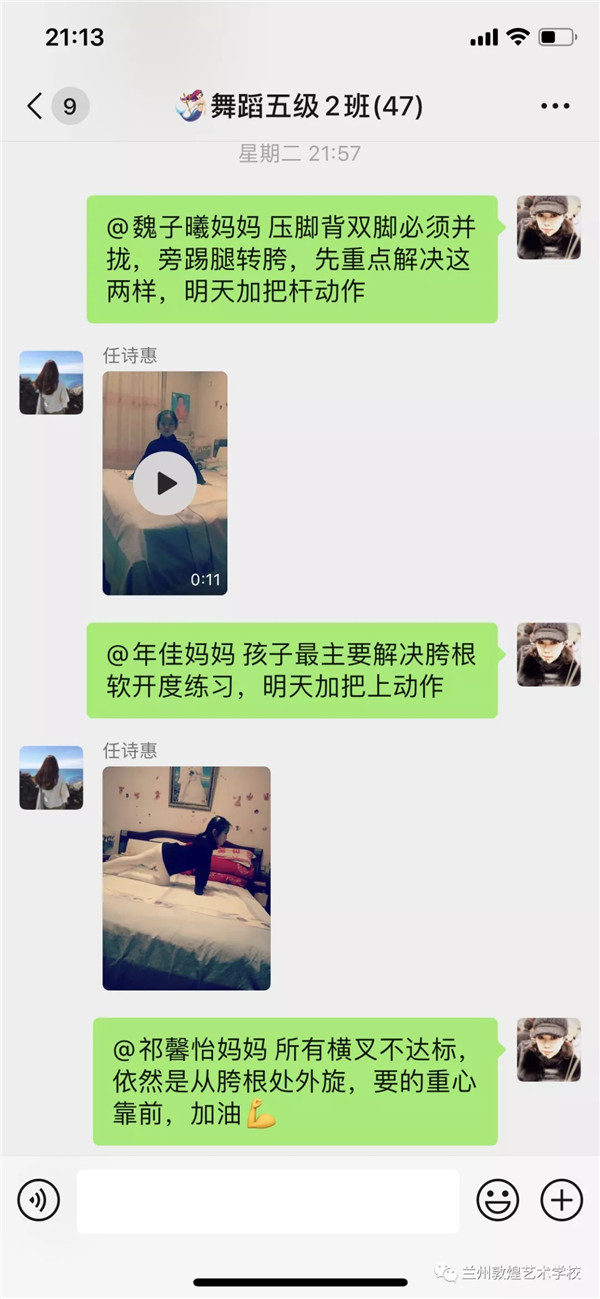The height and width of the screenshot is (1299, 600).
Task: Switch to voice message input
Action: click(x=39, y=1199)
